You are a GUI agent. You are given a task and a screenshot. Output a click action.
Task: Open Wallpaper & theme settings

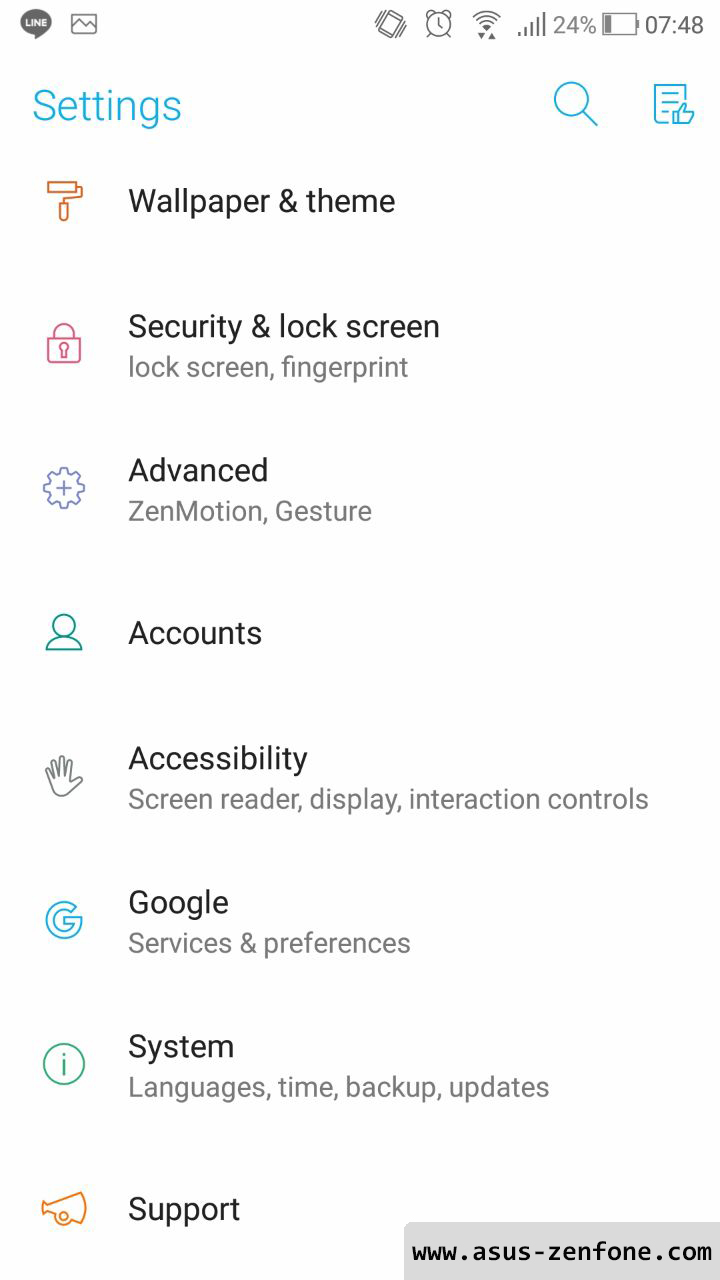tap(360, 201)
